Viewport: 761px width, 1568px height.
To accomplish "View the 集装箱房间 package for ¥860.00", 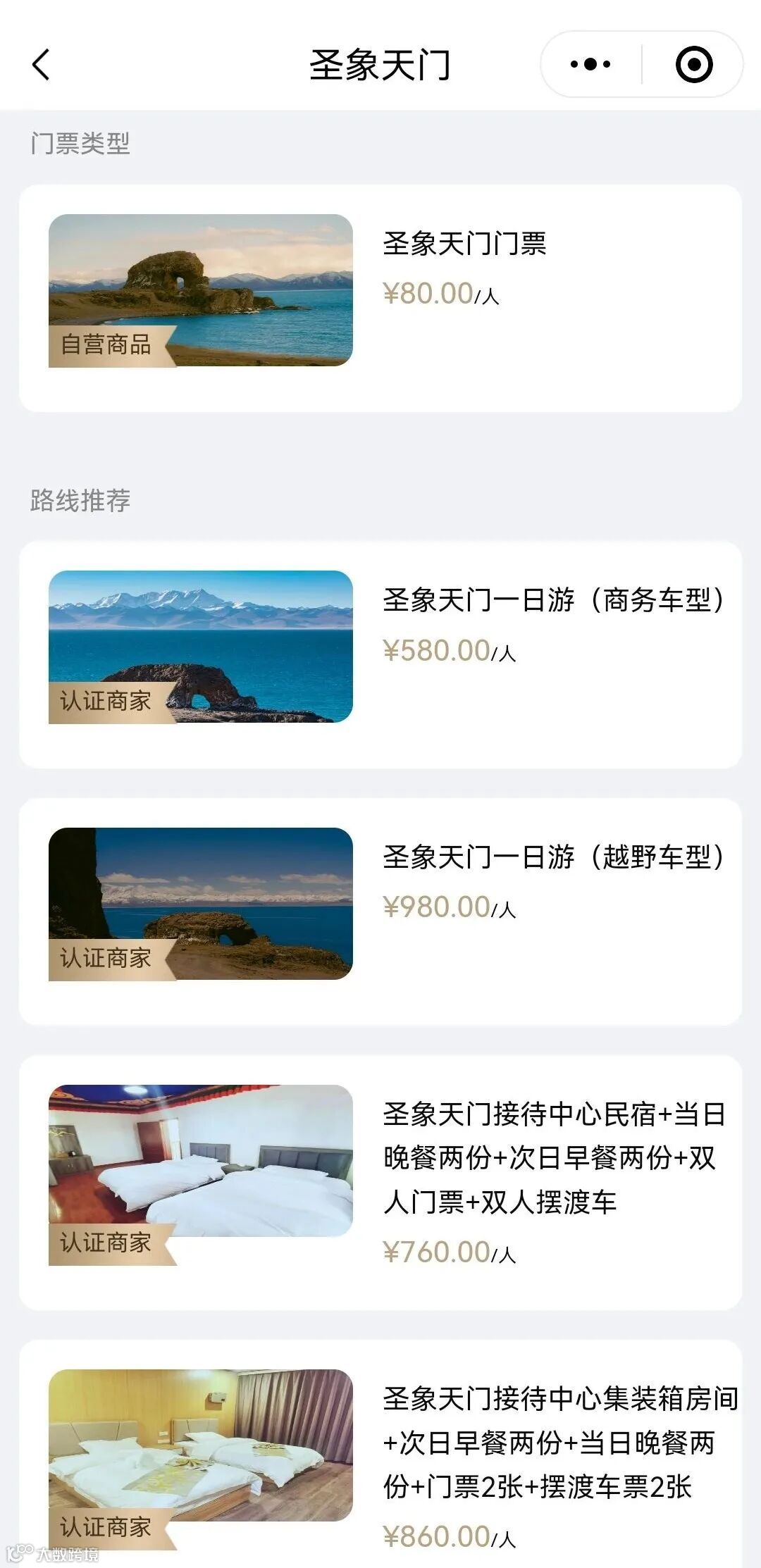I will point(380,1458).
